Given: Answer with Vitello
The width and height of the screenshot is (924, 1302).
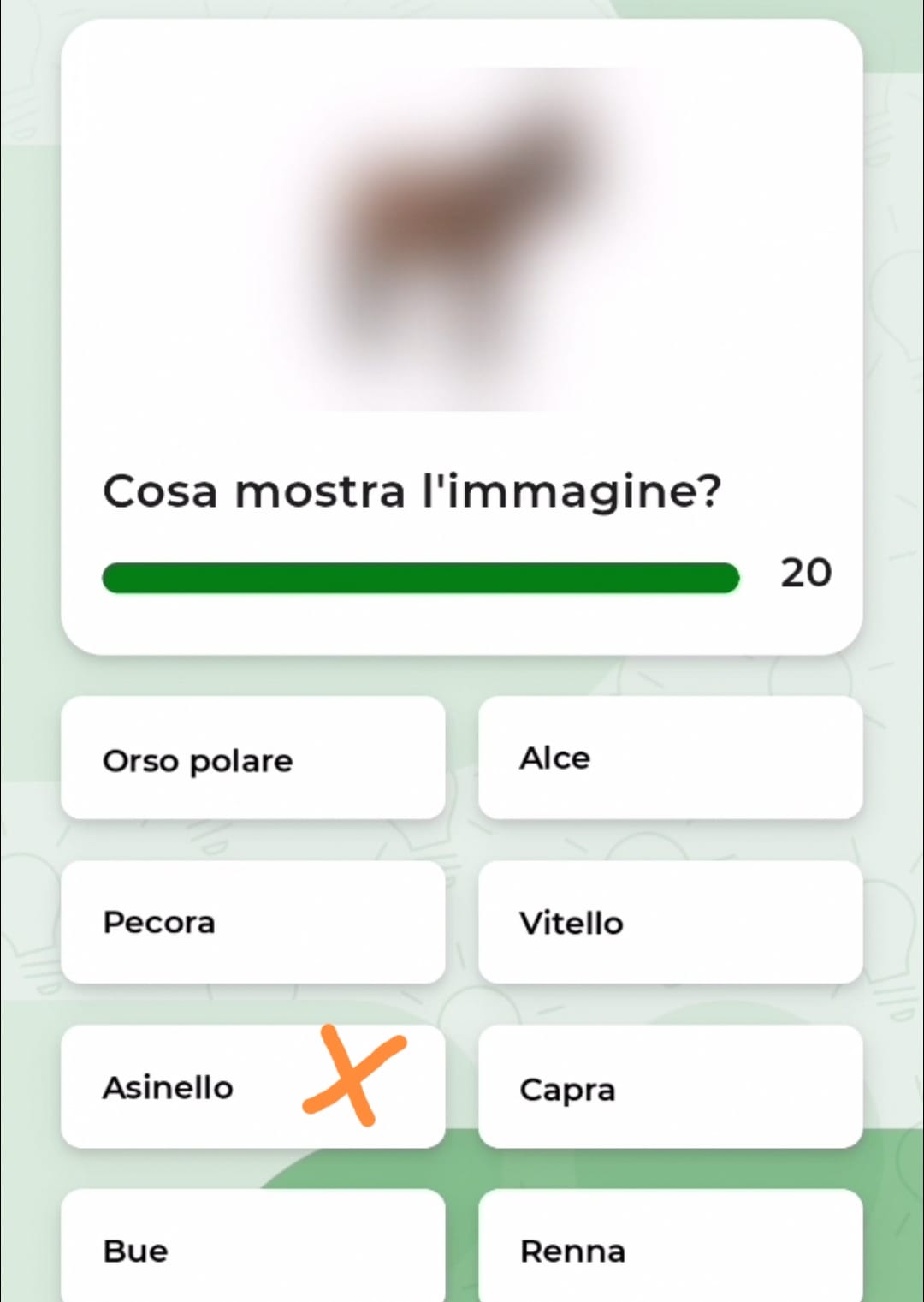Looking at the screenshot, I should coord(670,923).
